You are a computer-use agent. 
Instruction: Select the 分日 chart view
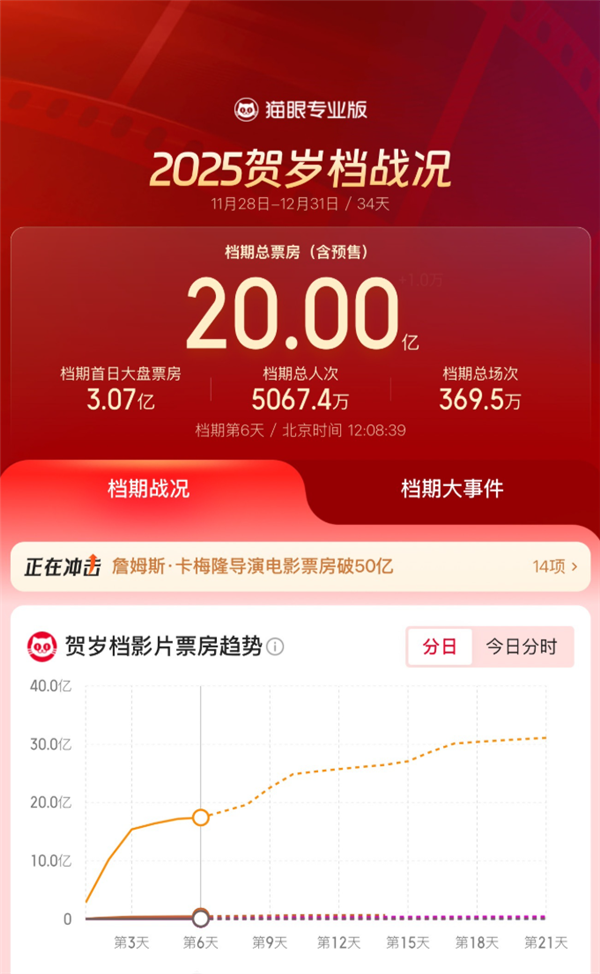tap(439, 647)
